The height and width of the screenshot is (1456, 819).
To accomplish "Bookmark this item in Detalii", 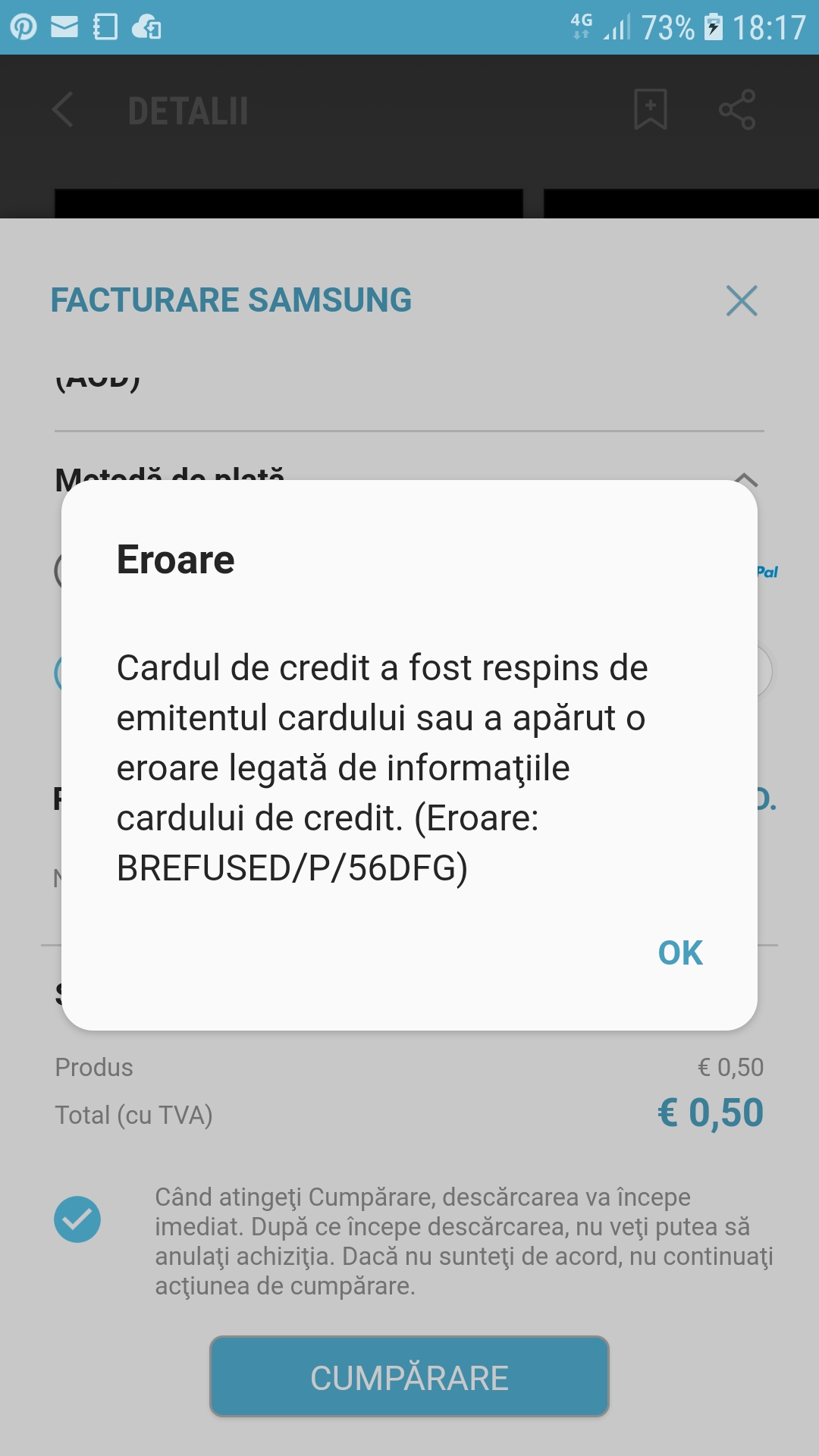I will click(x=650, y=110).
